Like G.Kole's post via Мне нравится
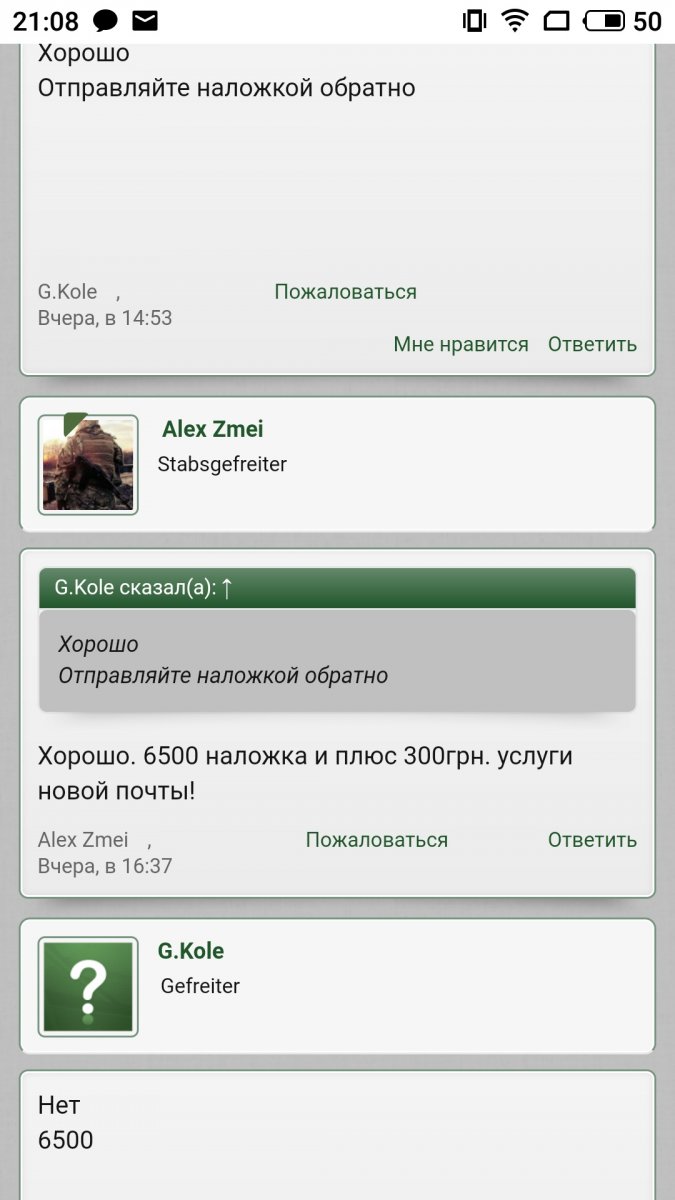The height and width of the screenshot is (1200, 675). click(461, 344)
